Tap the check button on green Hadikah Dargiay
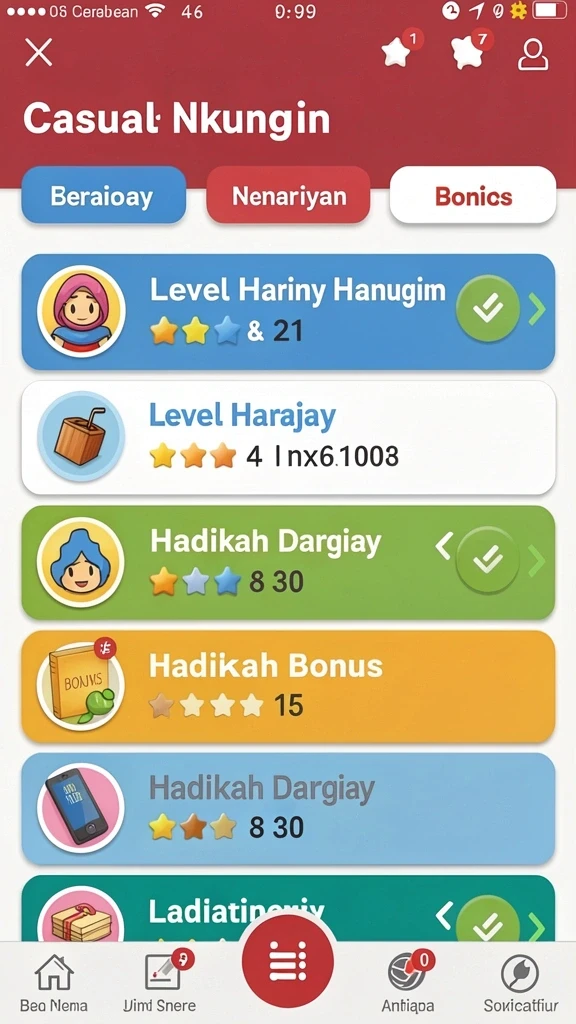The image size is (576, 1024). tap(488, 559)
